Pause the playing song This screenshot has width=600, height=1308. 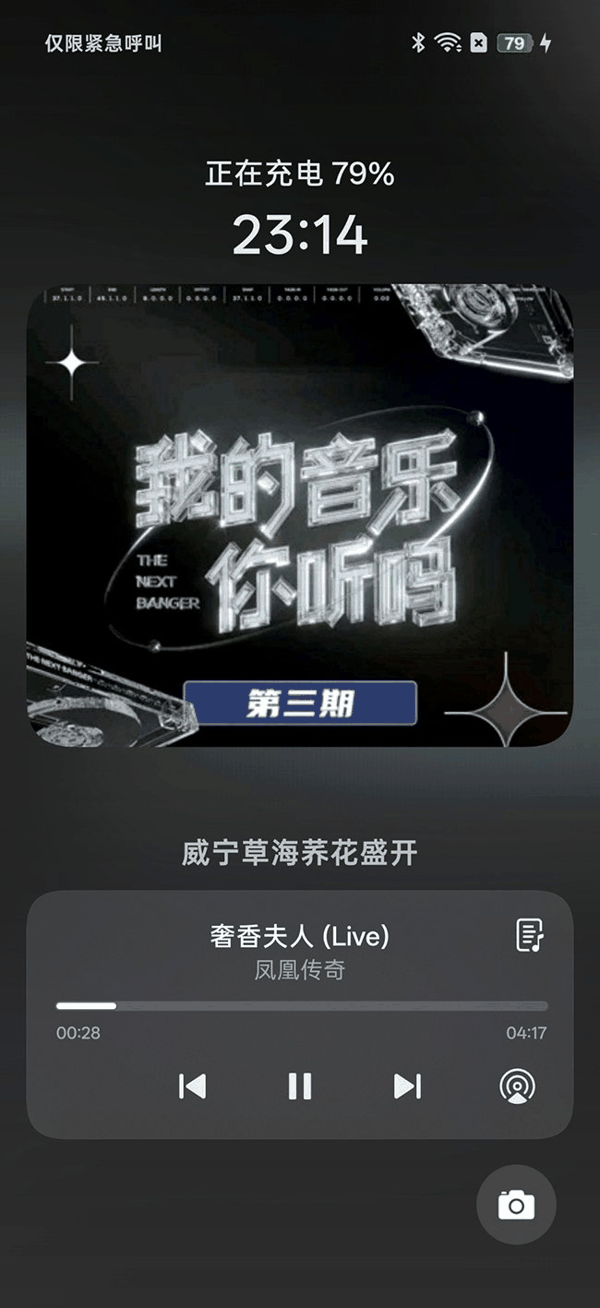pos(300,1086)
